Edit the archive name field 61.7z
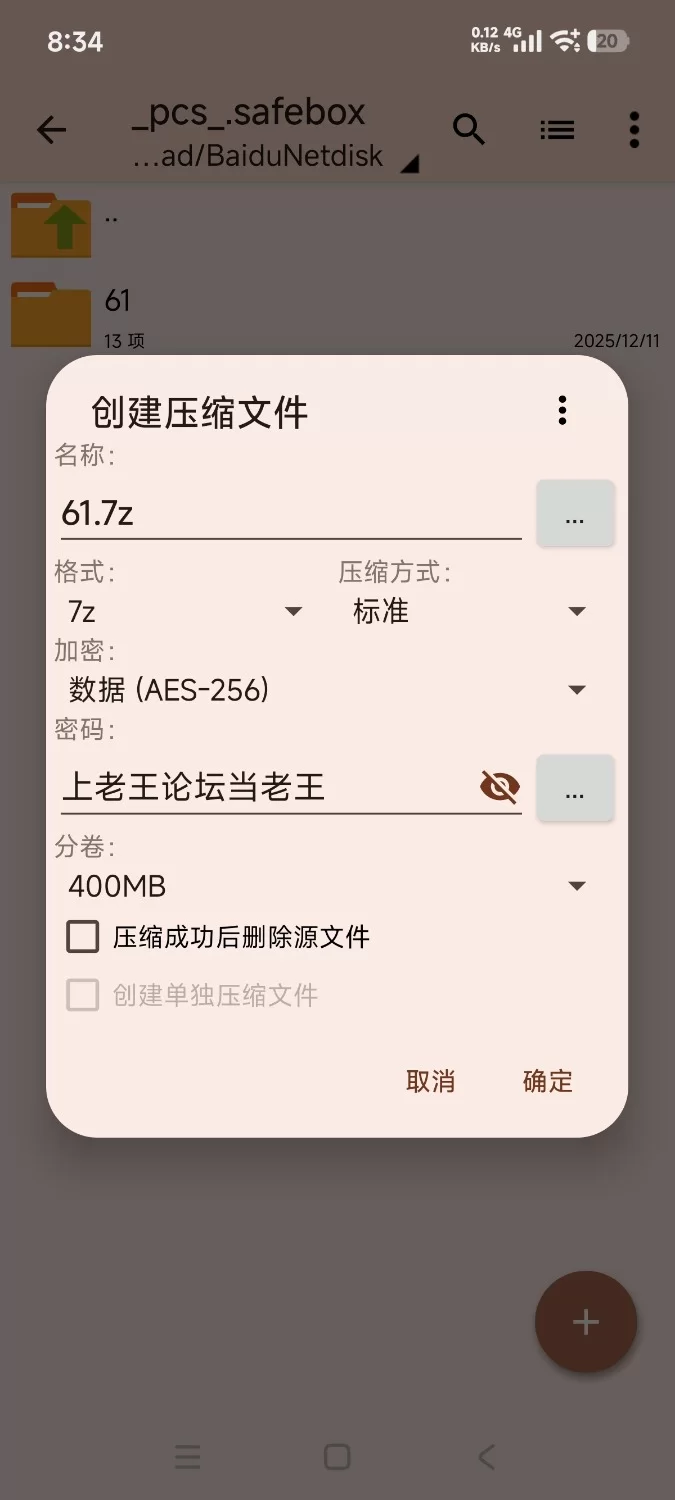Screen dimensions: 675x1500 tap(290, 514)
